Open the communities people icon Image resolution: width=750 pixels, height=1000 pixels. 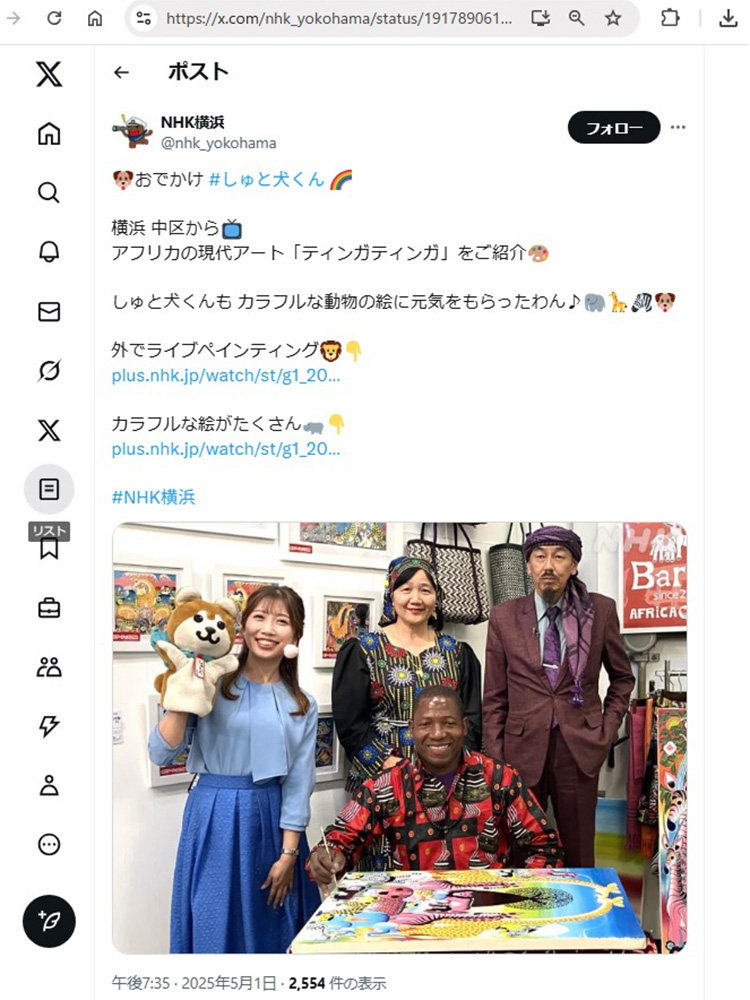tap(49, 667)
